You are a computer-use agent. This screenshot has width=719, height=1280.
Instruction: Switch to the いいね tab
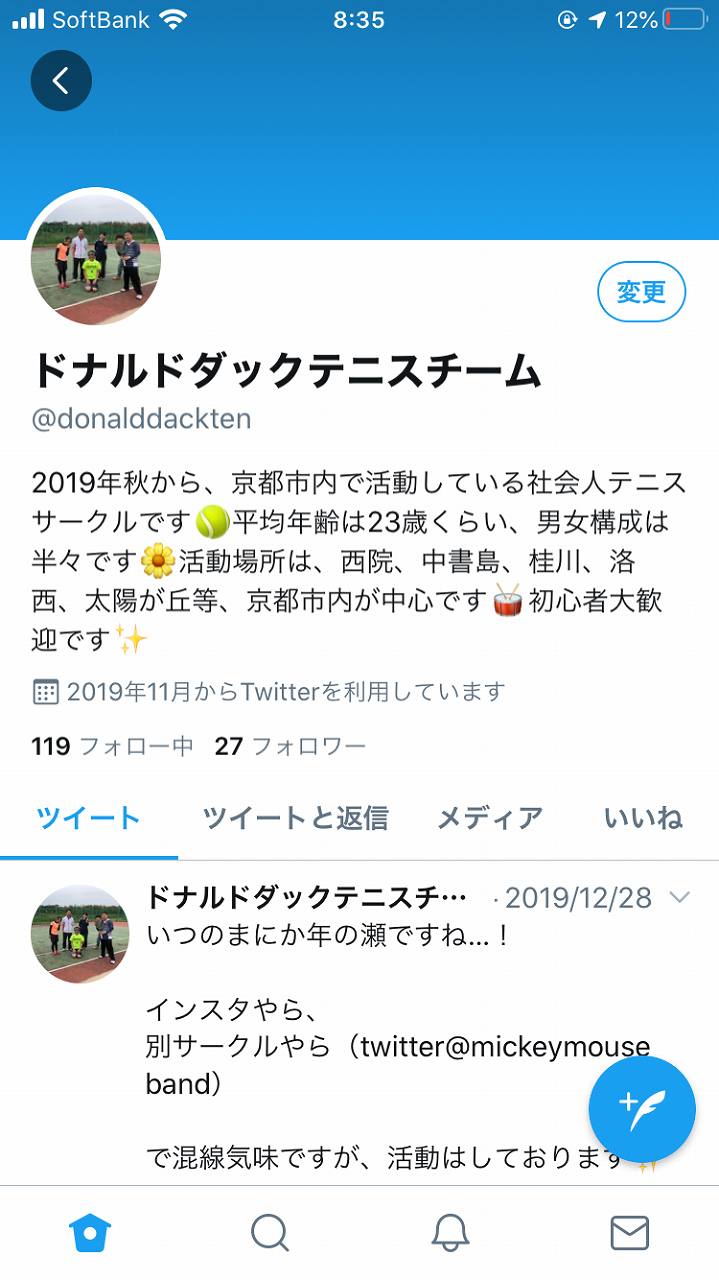click(642, 818)
